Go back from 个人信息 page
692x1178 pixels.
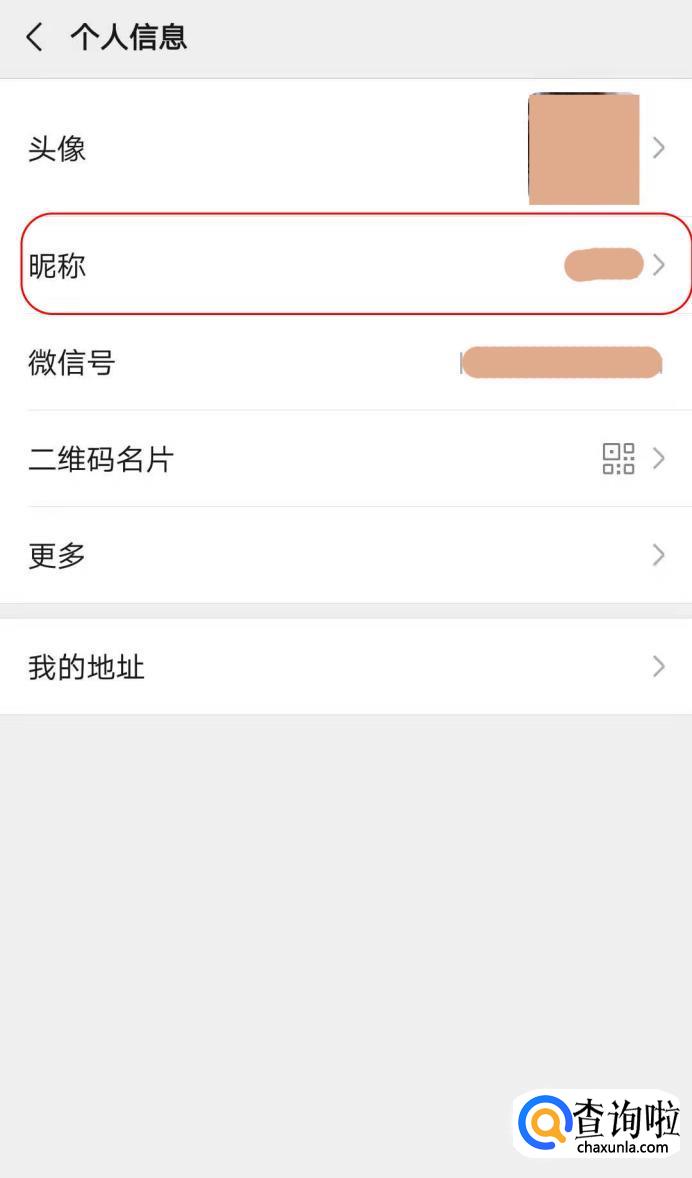click(35, 38)
